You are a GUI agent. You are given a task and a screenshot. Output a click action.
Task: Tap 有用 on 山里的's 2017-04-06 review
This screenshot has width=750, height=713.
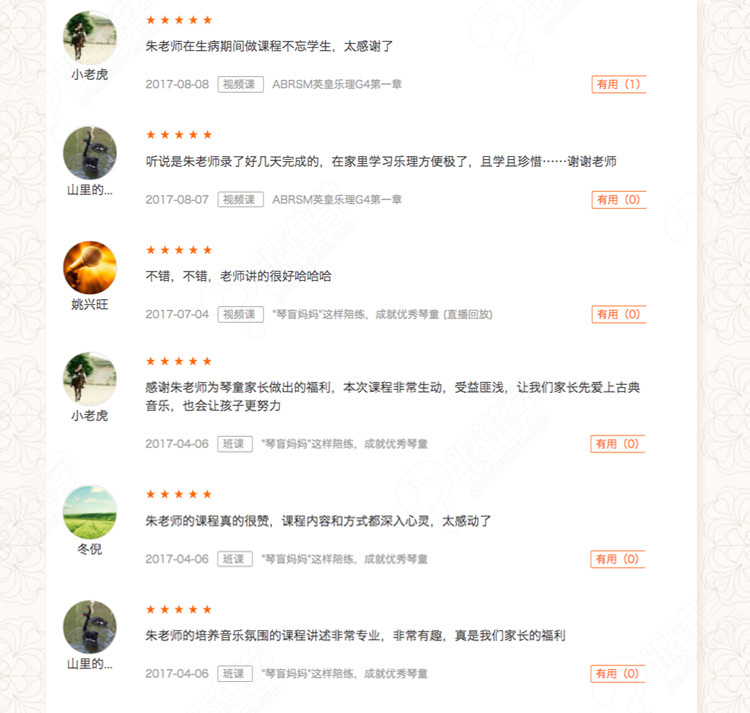coord(618,674)
